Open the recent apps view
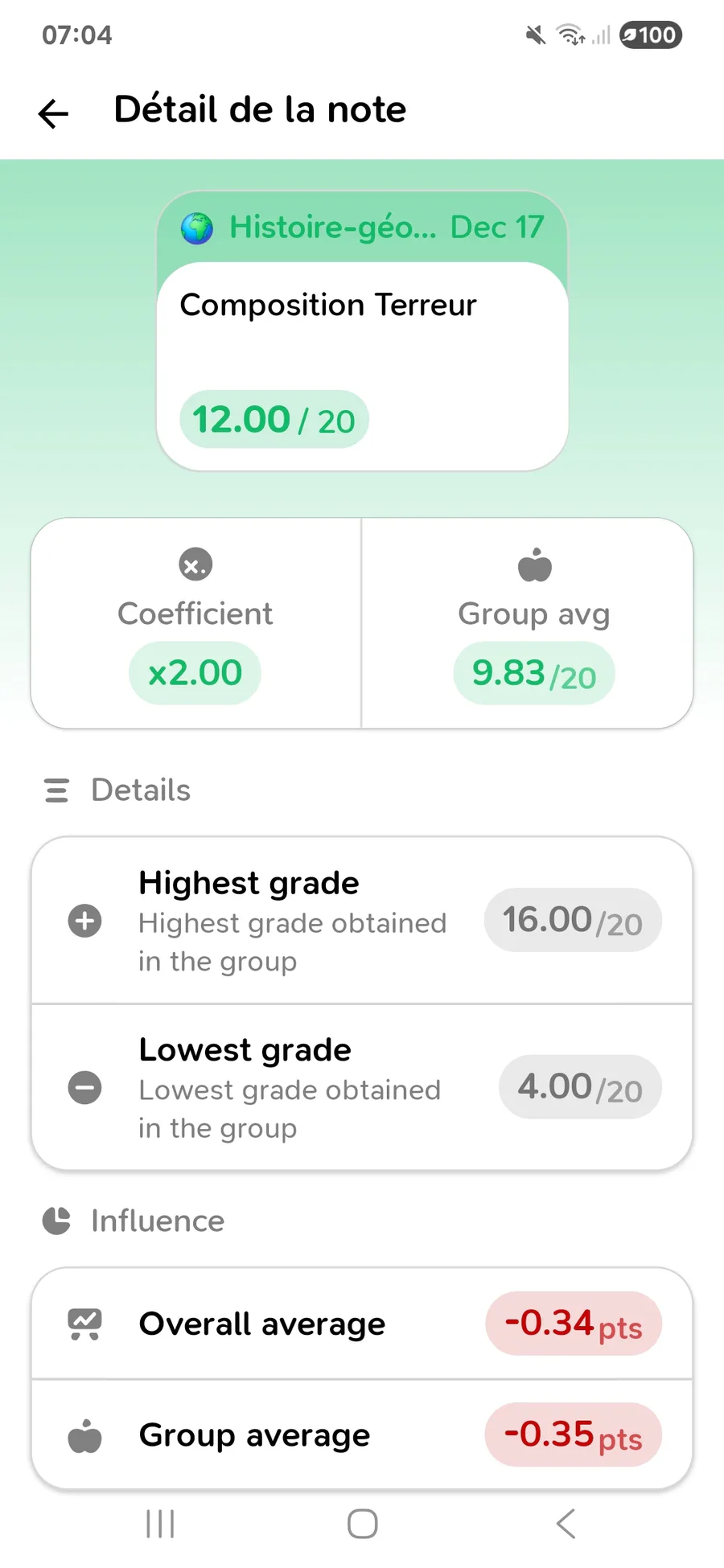Viewport: 724px width, 1568px height. pos(160,1523)
